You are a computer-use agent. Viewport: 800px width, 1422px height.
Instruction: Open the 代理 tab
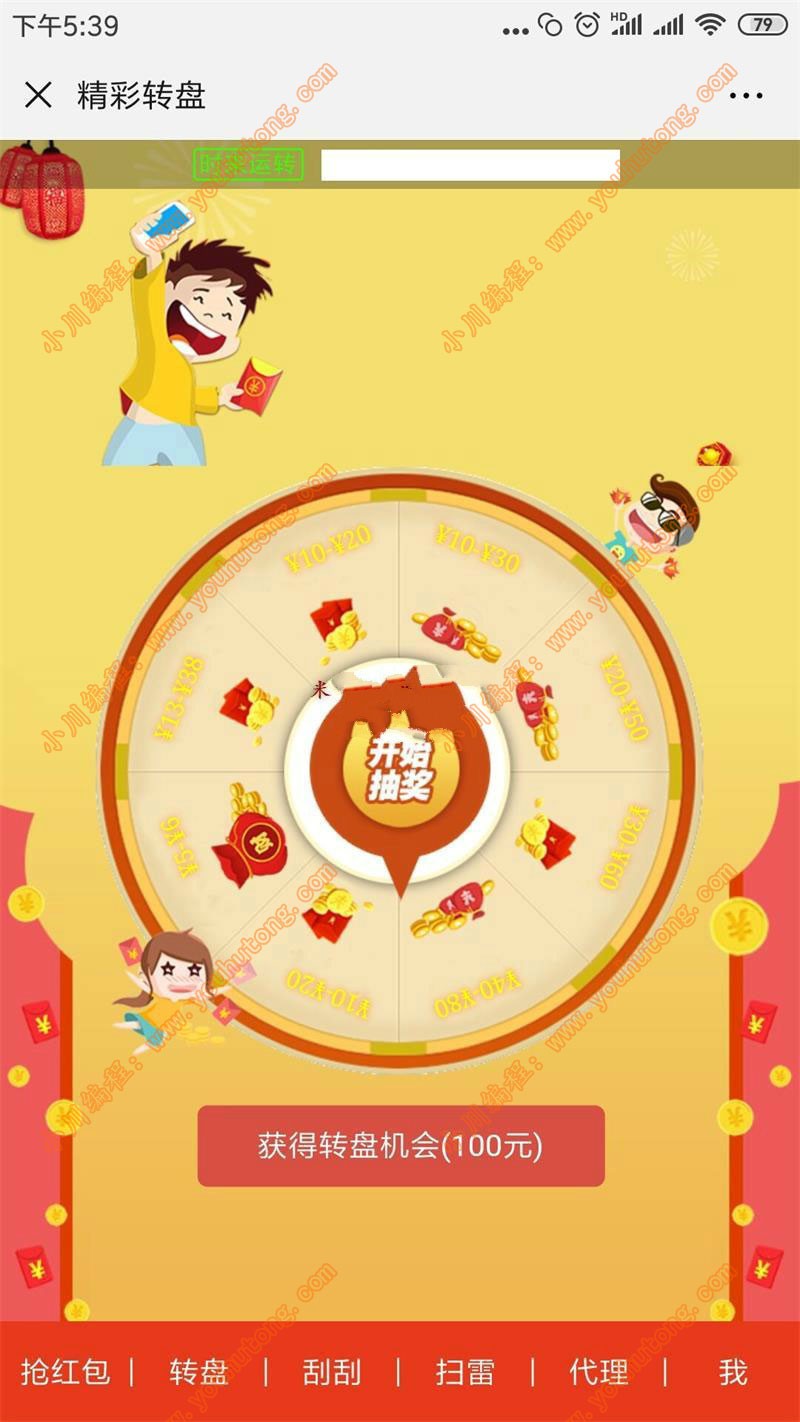pyautogui.click(x=599, y=1372)
